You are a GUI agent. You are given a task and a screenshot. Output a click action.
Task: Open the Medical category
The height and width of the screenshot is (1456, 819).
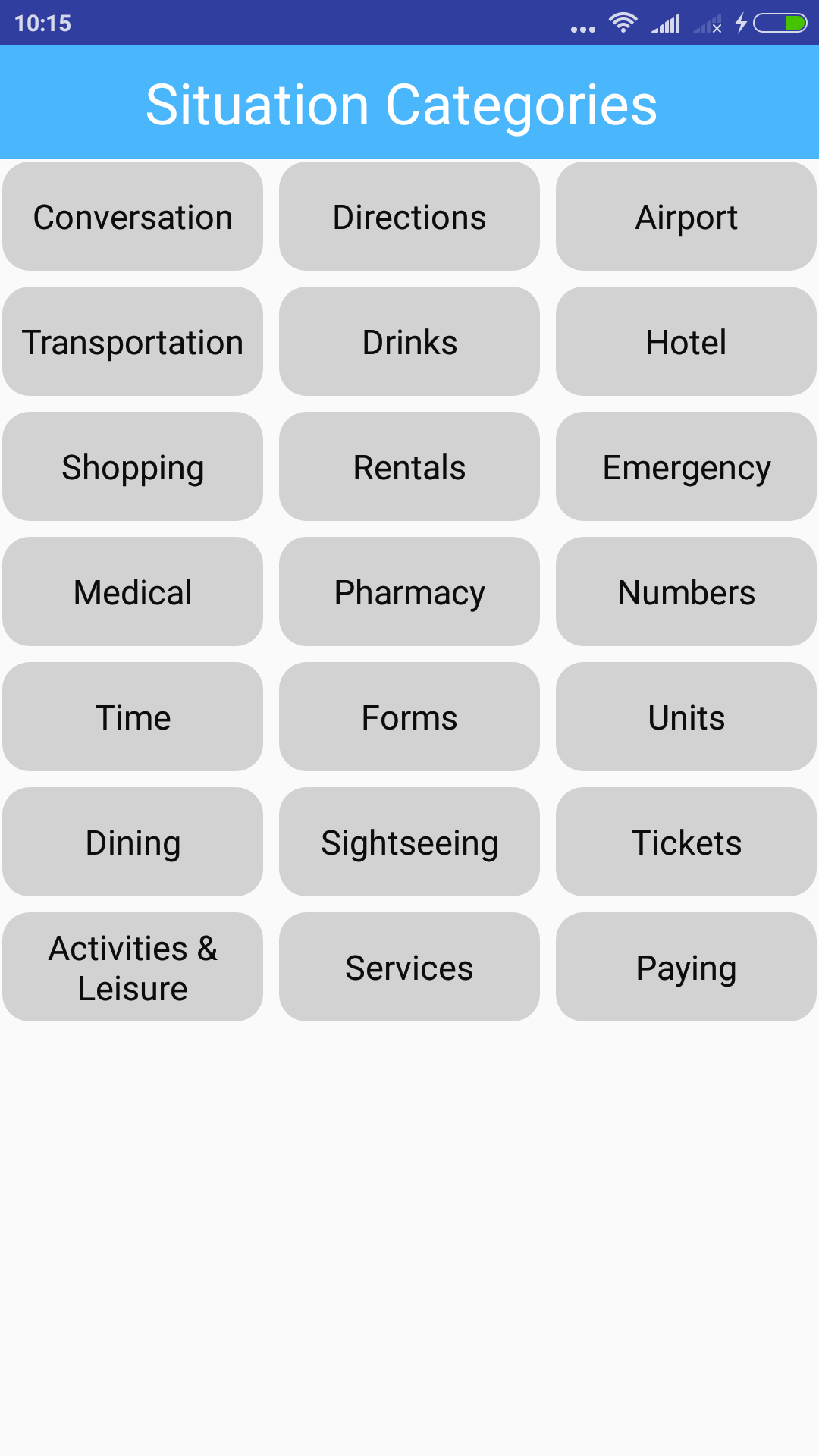click(x=133, y=592)
